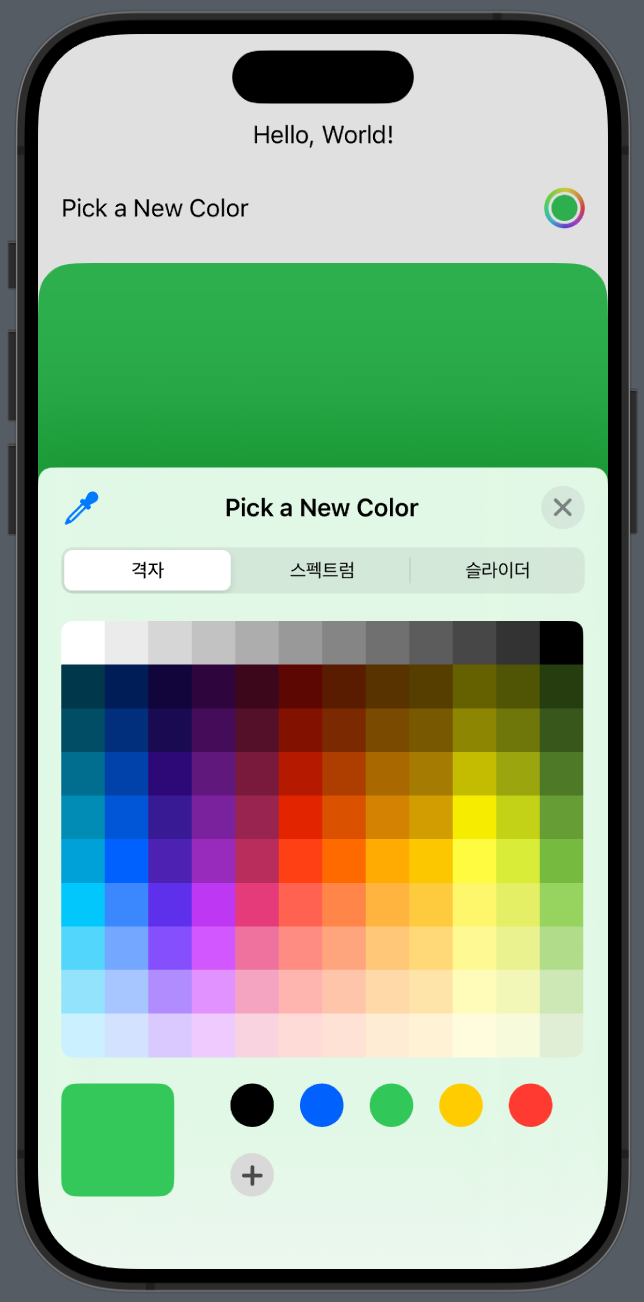
Task: Pick the pure black grid cell
Action: (x=561, y=642)
